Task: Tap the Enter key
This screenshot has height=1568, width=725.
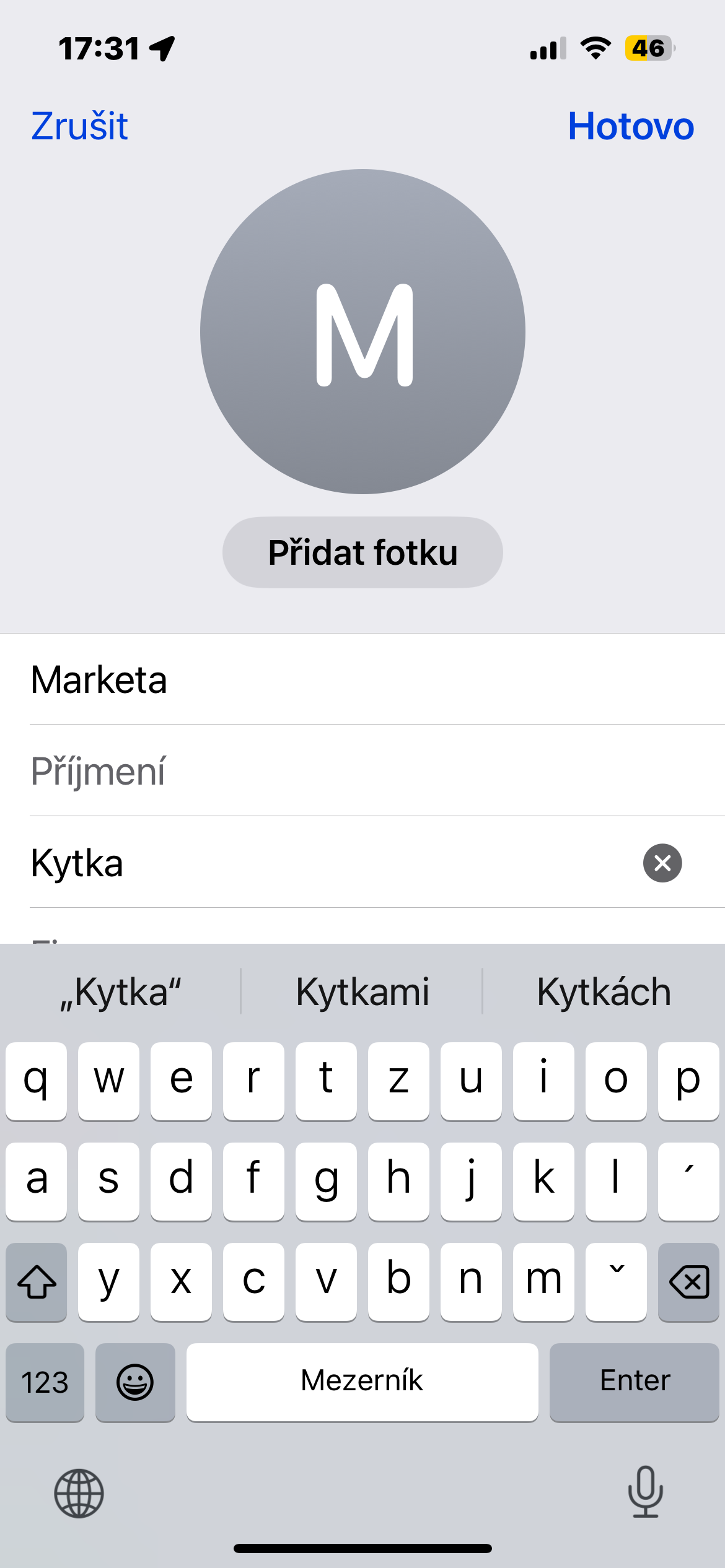Action: pyautogui.click(x=634, y=1382)
